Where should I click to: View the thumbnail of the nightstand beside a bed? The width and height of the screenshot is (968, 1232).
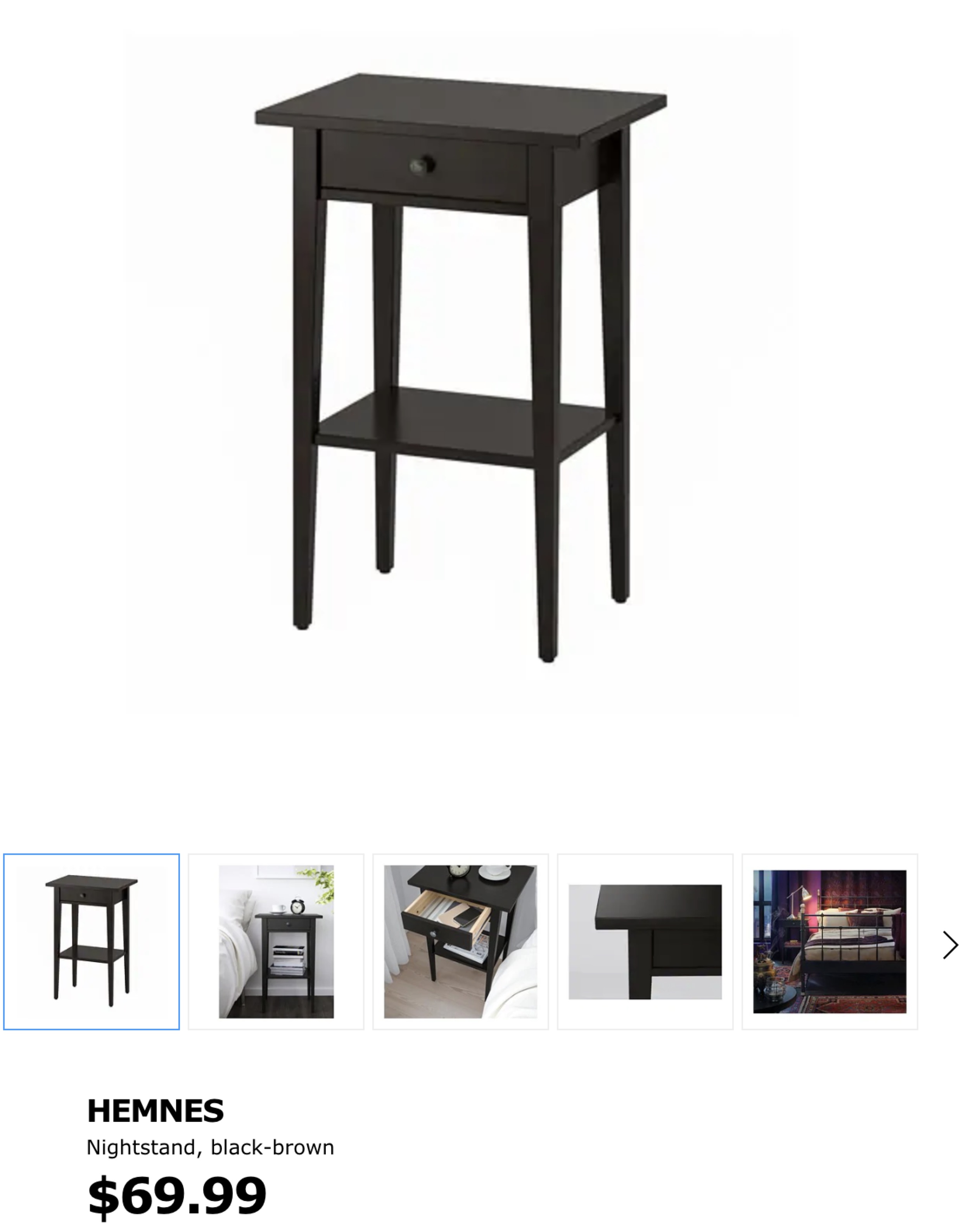276,942
